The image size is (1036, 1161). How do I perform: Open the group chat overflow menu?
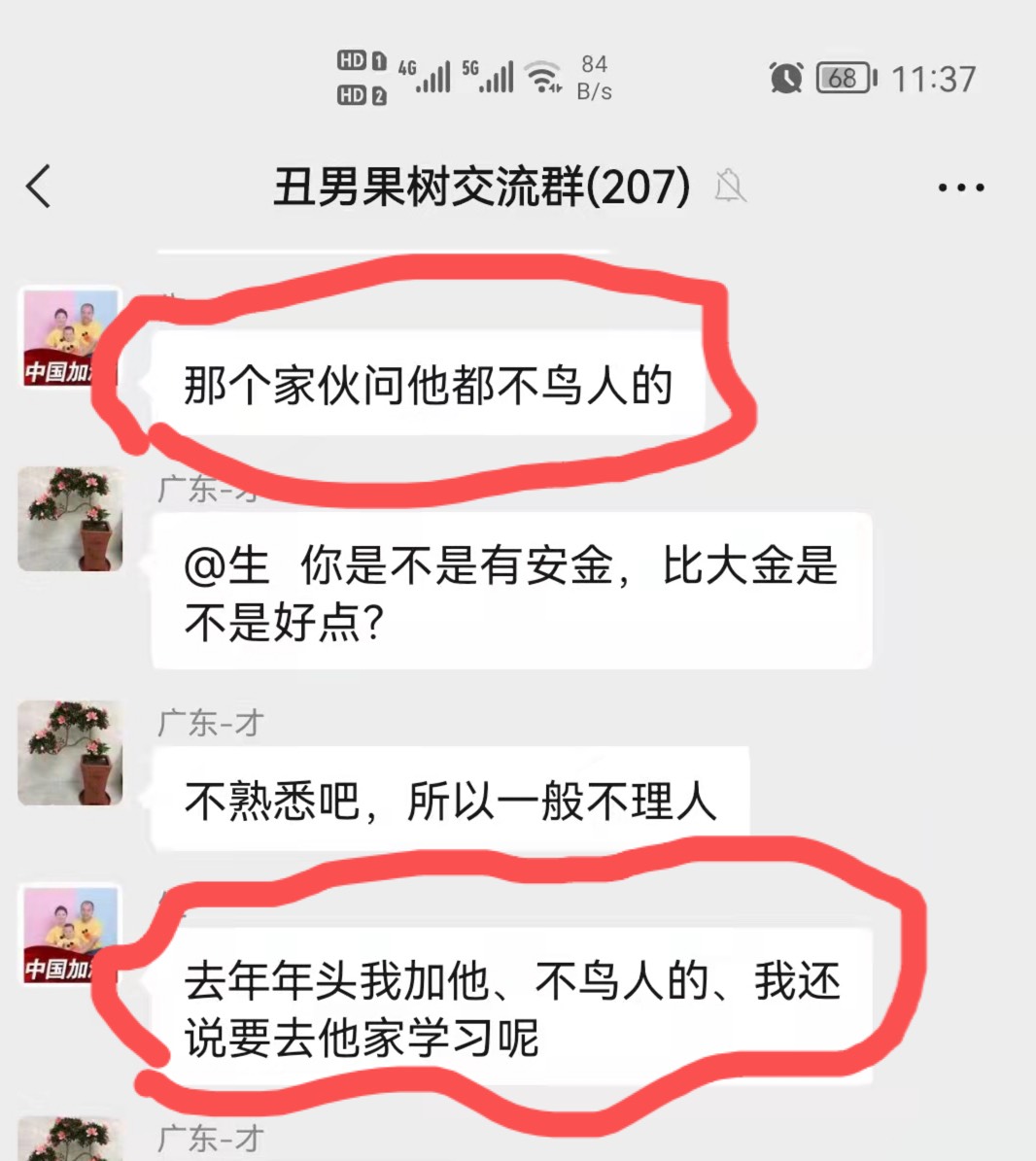tap(960, 188)
